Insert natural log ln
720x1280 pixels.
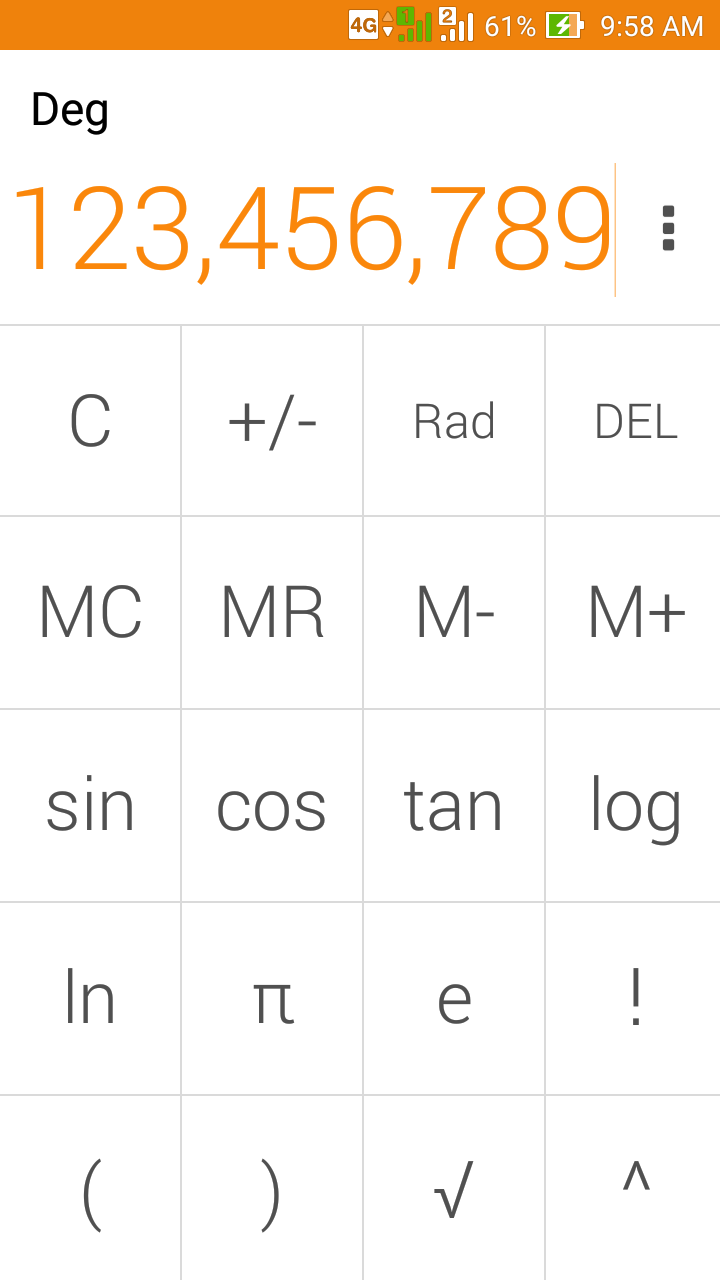point(90,999)
